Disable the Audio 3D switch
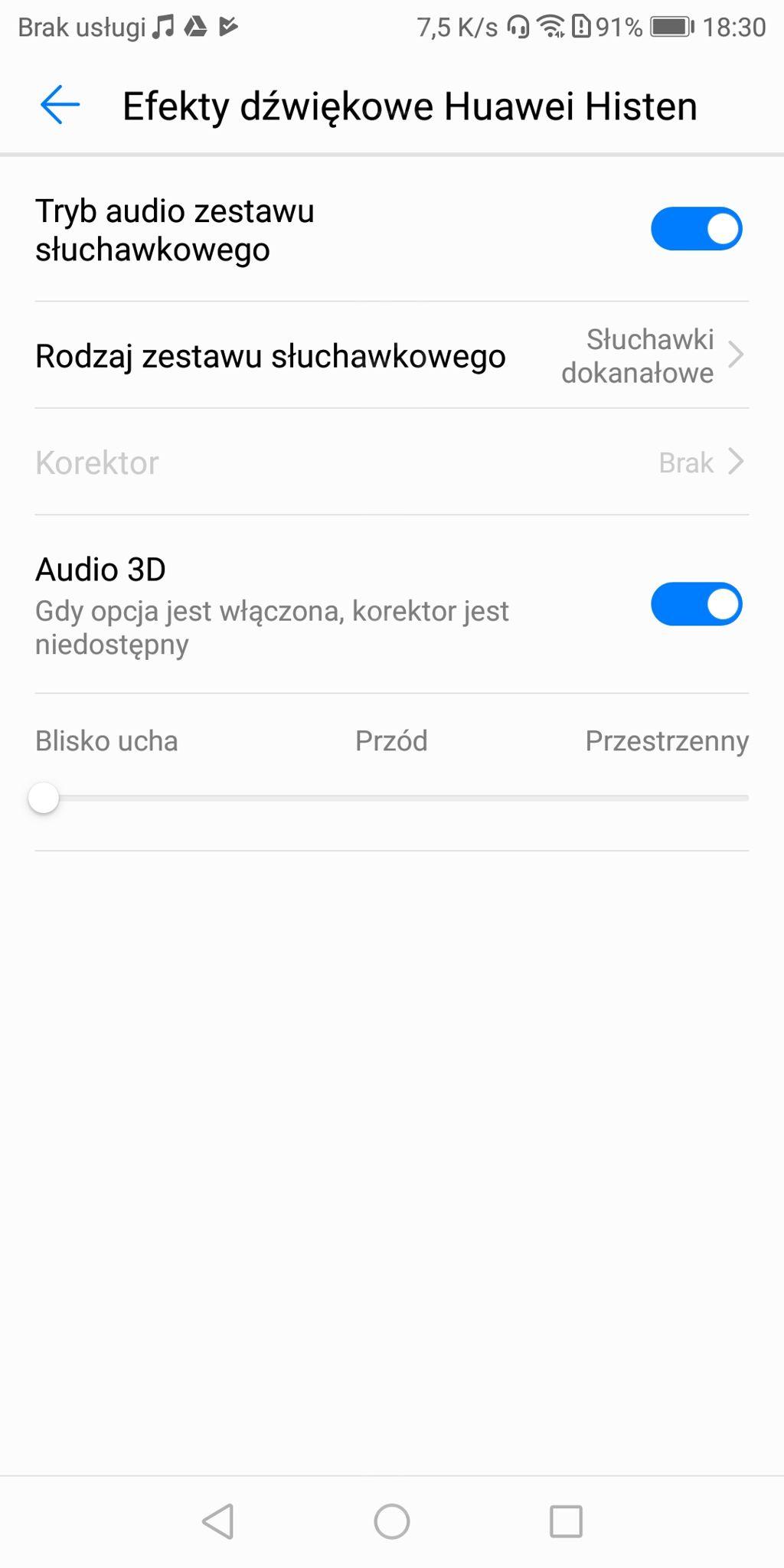The height and width of the screenshot is (1568, 784). click(x=696, y=604)
